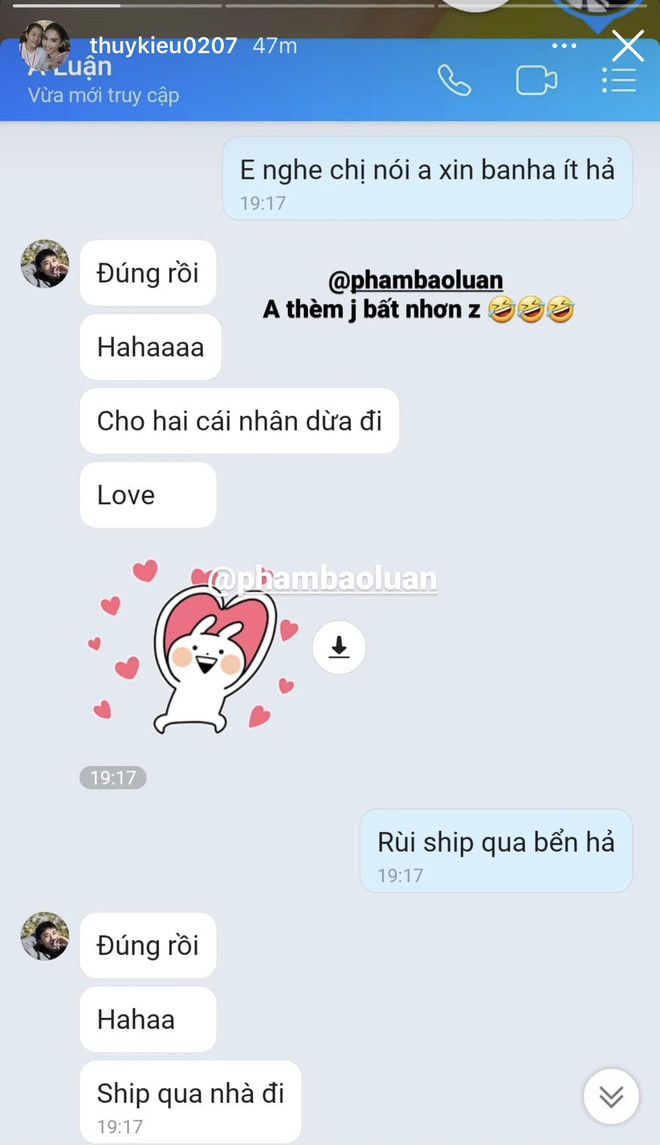Tap the @phambaoluan tag over the bunny sticker
The height and width of the screenshot is (1145, 660).
323,579
